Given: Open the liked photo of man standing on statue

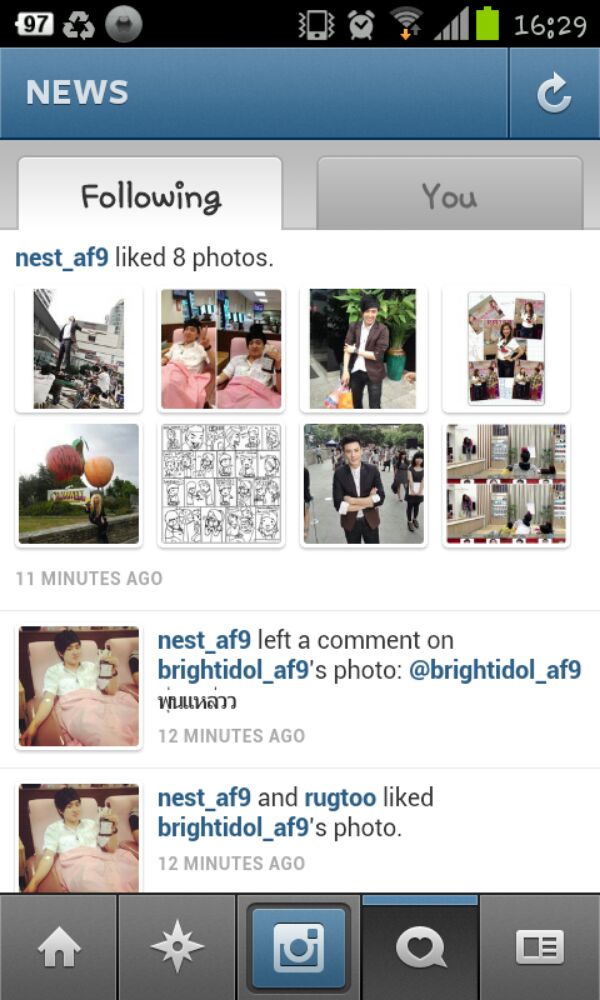Looking at the screenshot, I should pos(79,349).
